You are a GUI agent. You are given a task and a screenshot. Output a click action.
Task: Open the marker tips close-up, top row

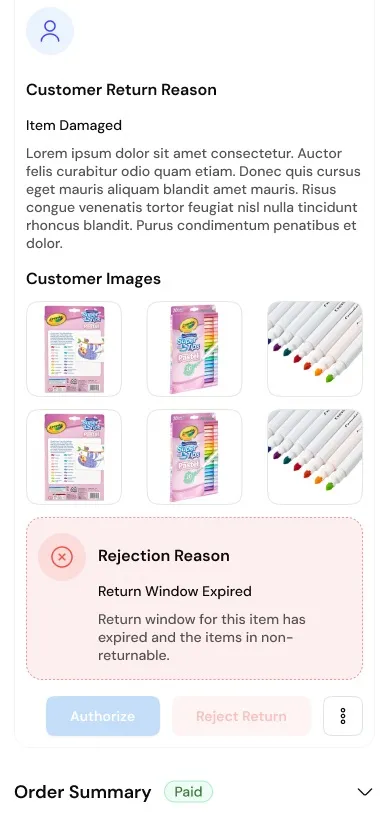pyautogui.click(x=315, y=349)
